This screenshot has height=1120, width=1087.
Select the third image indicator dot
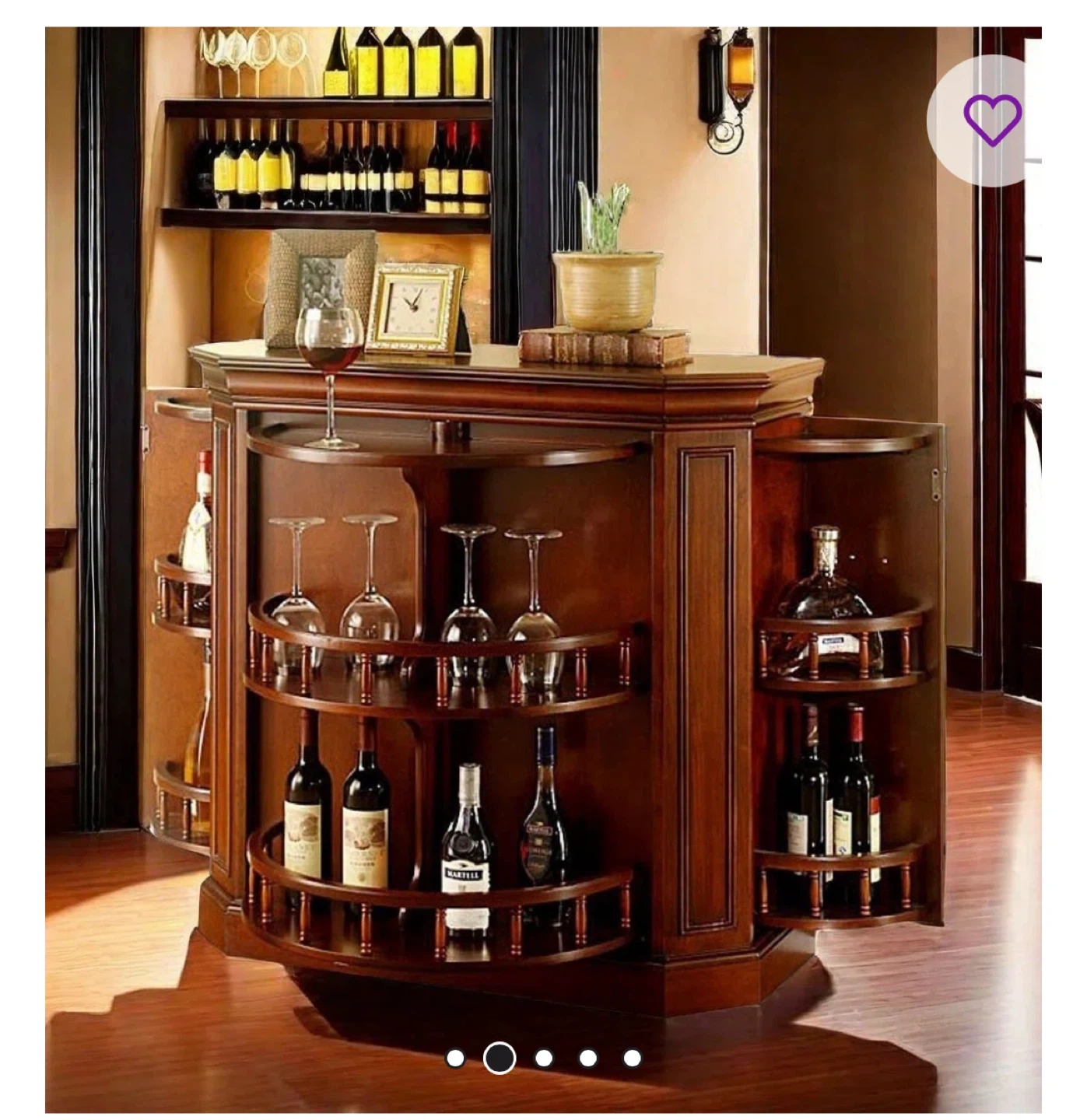(x=544, y=1058)
